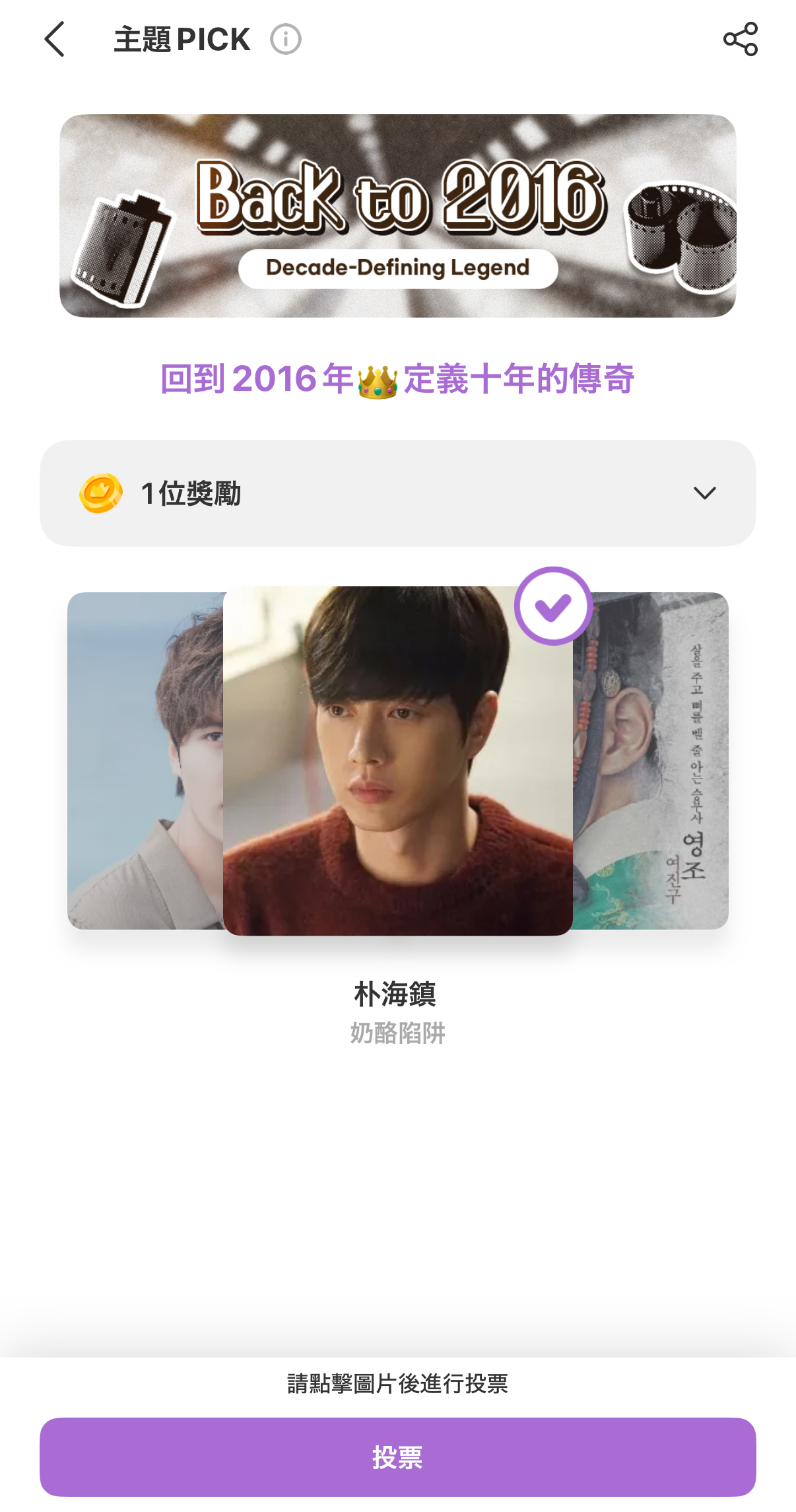
Task: Expand the 1位獎勵 reward section
Action: tap(704, 493)
